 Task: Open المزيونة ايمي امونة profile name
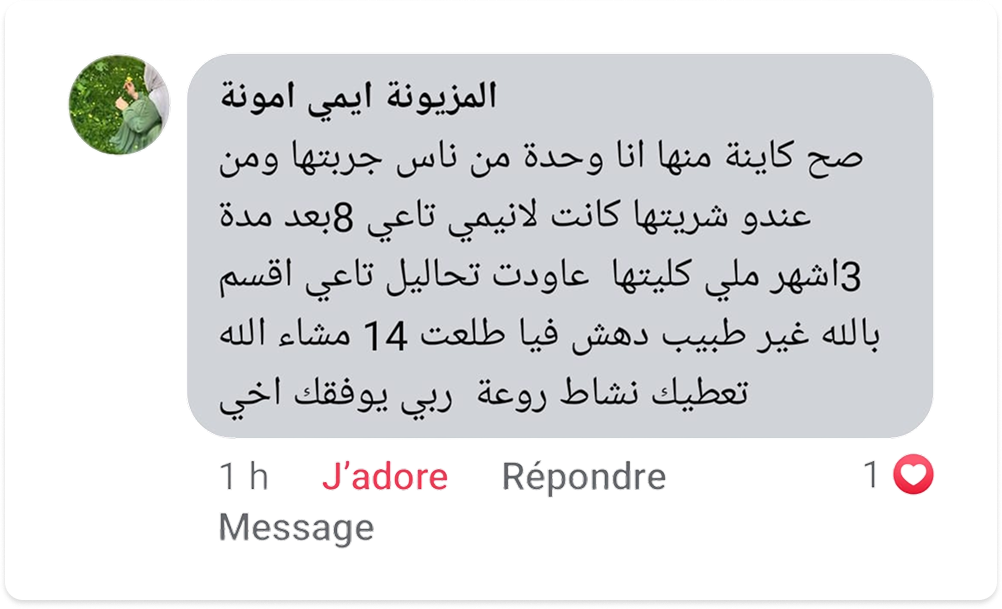tap(360, 96)
